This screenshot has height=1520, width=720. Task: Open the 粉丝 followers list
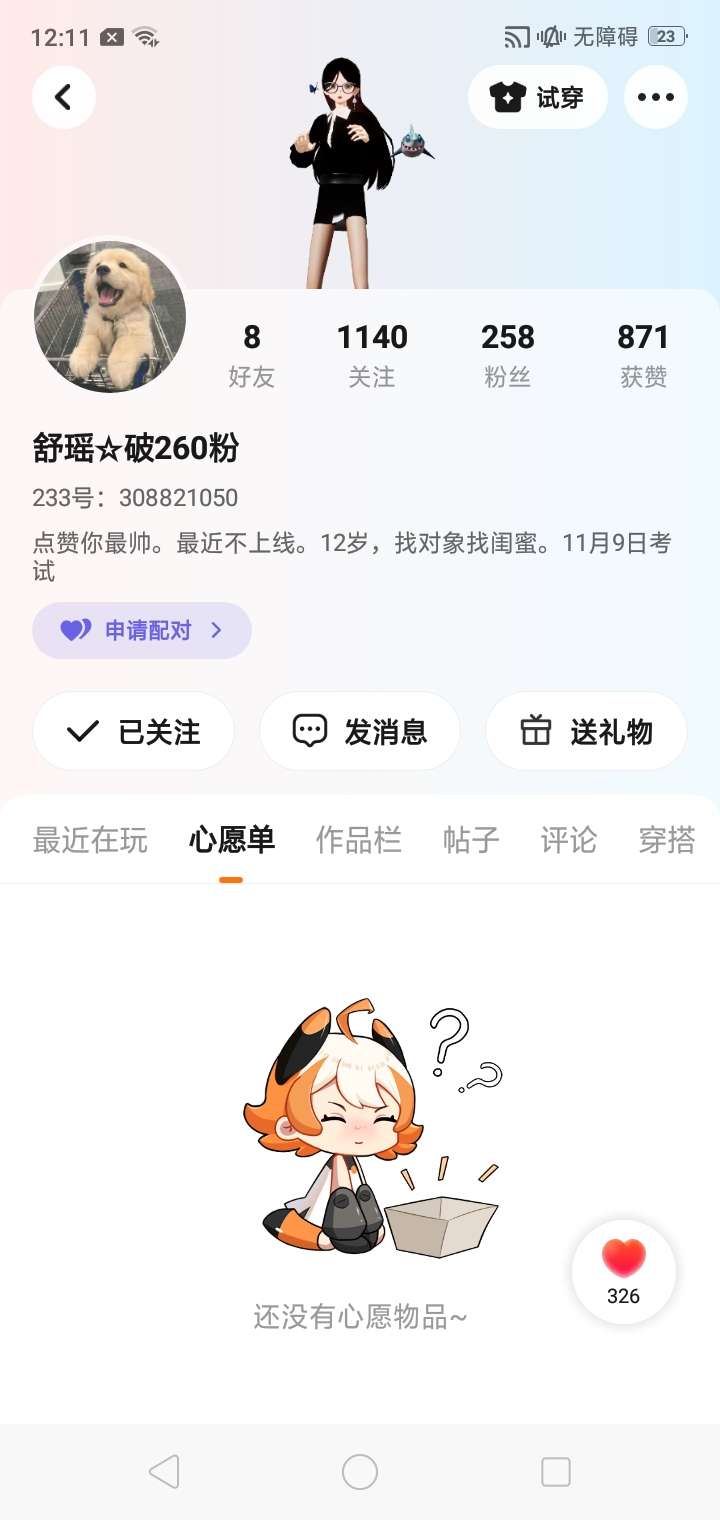[x=508, y=355]
